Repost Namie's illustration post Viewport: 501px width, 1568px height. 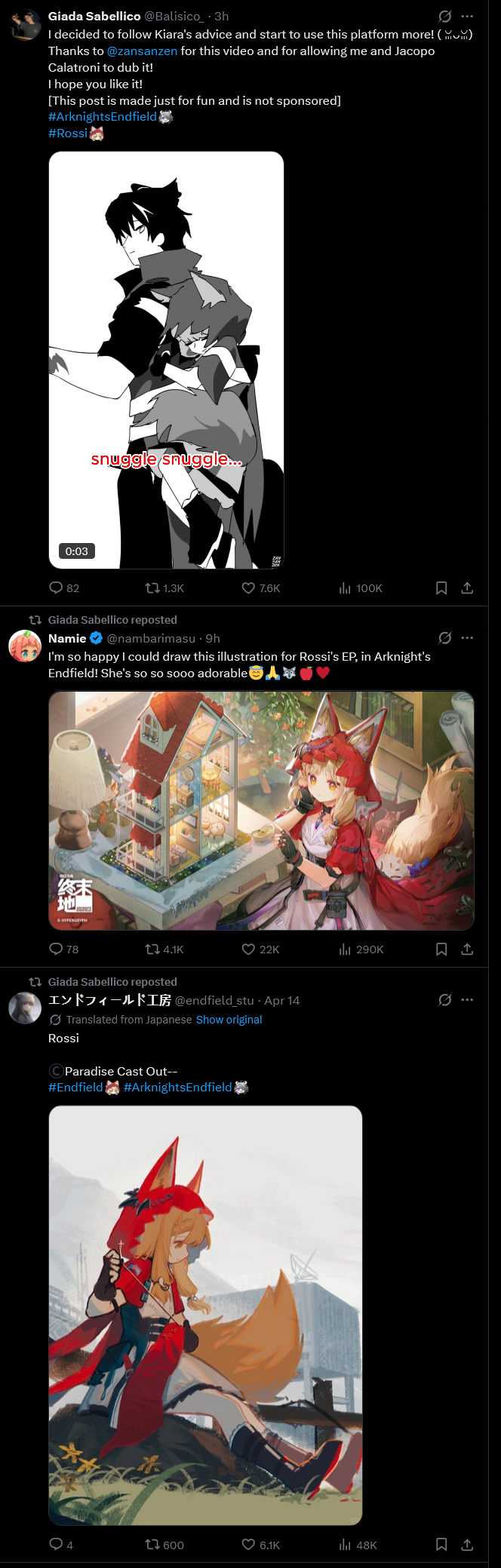[x=152, y=949]
